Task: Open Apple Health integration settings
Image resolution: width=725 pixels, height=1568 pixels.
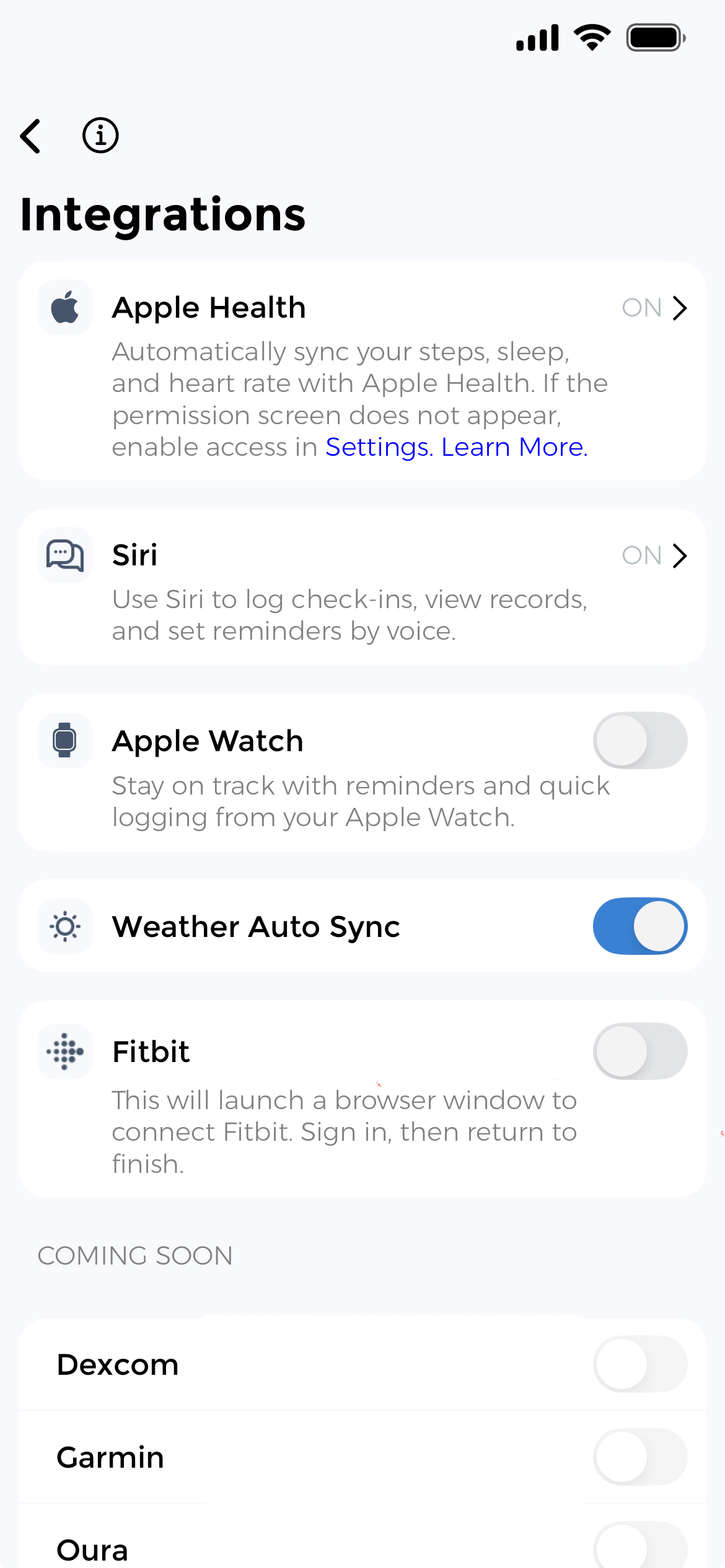Action: tap(654, 308)
